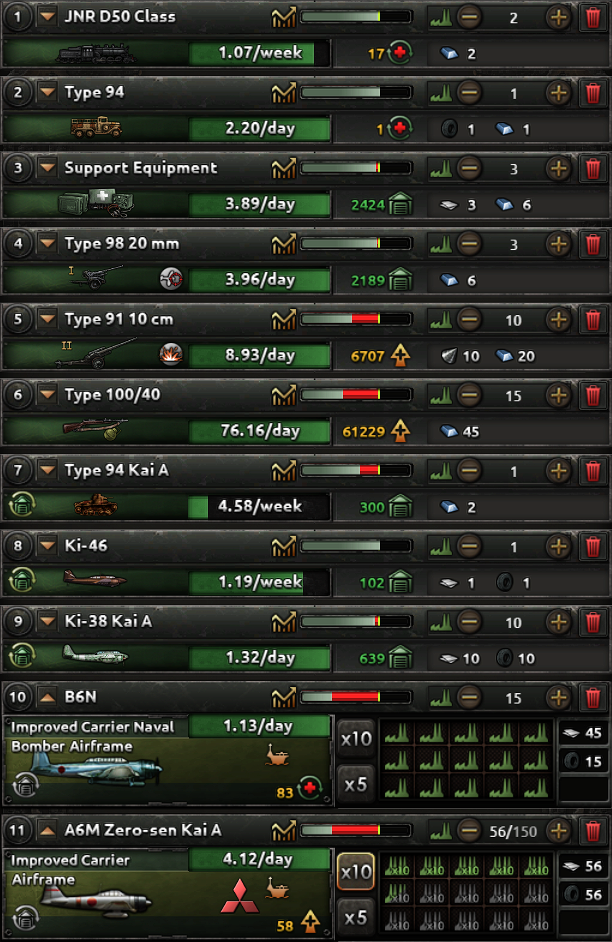Image resolution: width=612 pixels, height=942 pixels.
Task: Increase factories for A6M Zero-sen Kai A
Action: (x=558, y=829)
